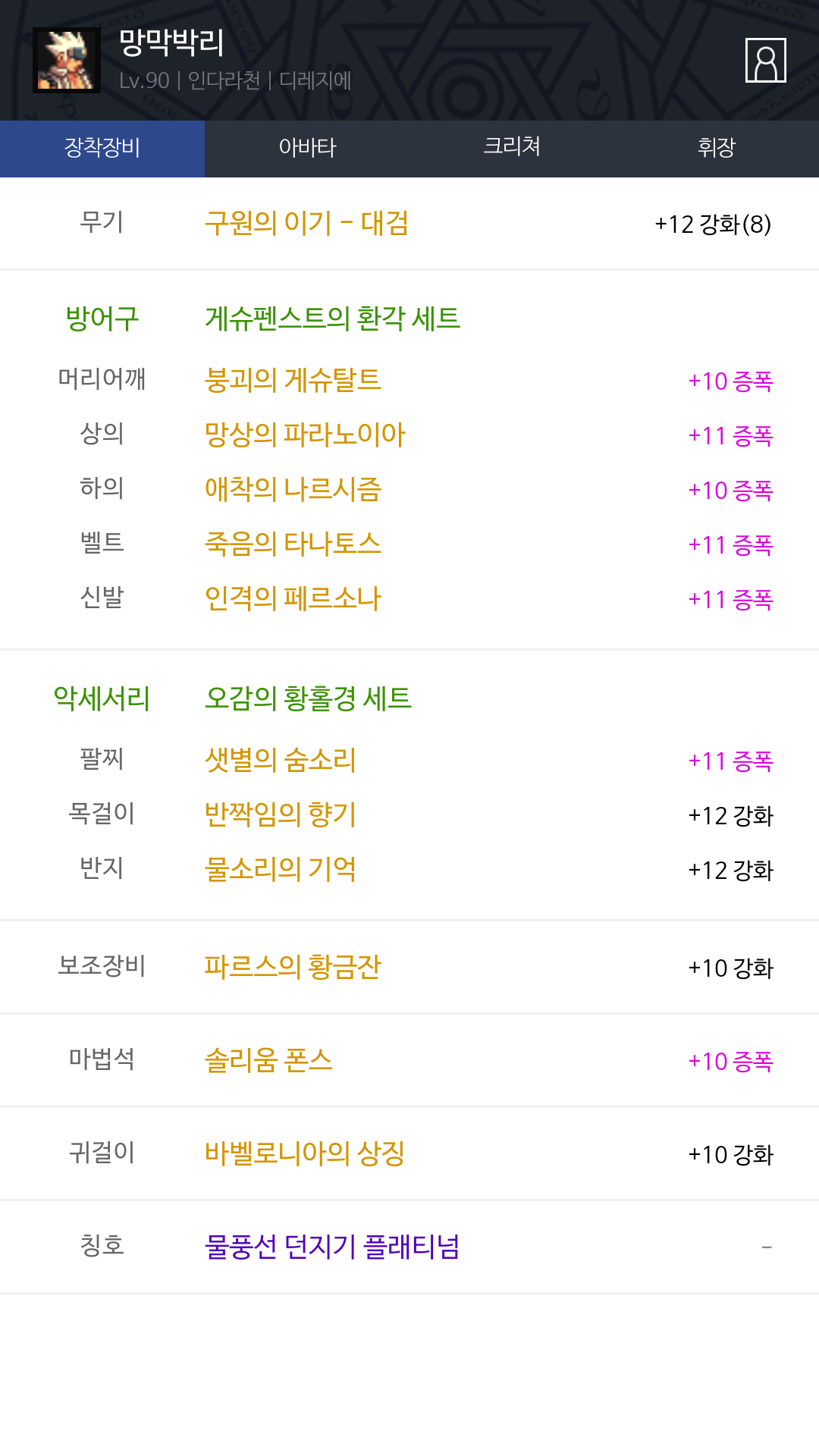Switch to the 크리쳐 tab
The width and height of the screenshot is (819, 1456).
[x=512, y=148]
